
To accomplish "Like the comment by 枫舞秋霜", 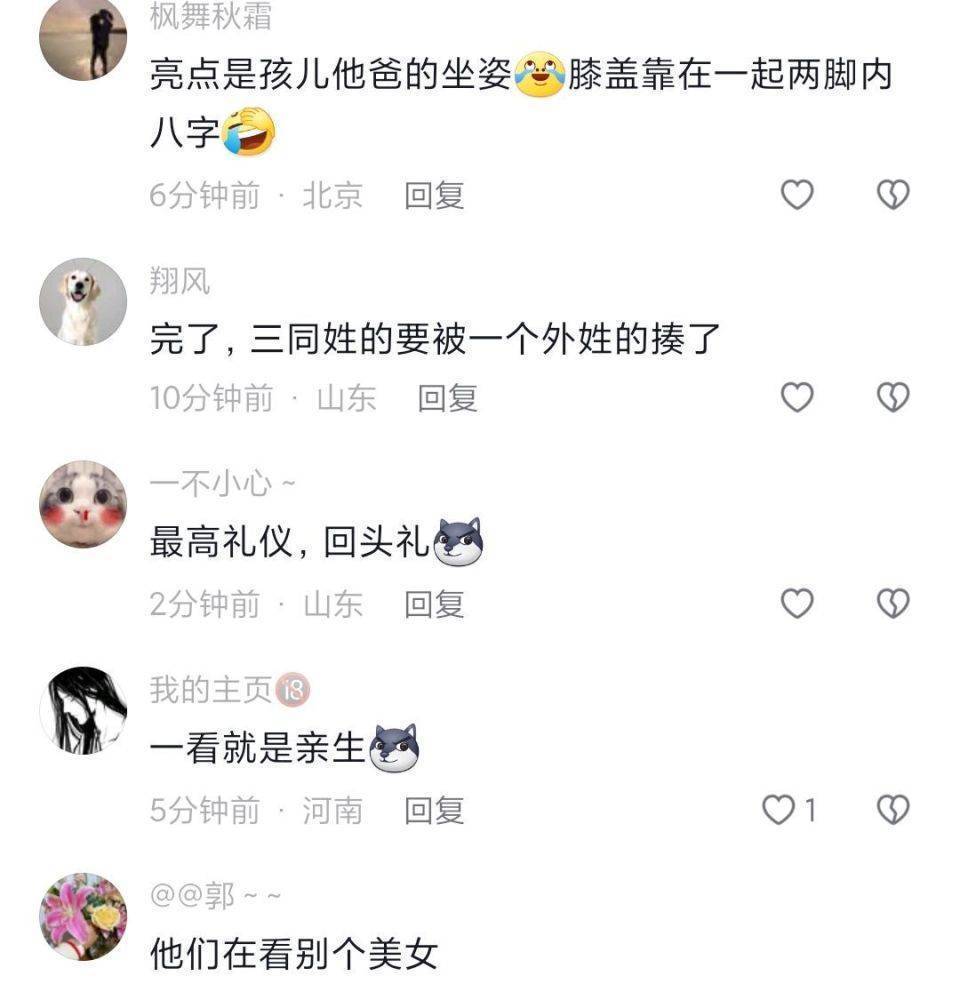I will click(x=796, y=195).
